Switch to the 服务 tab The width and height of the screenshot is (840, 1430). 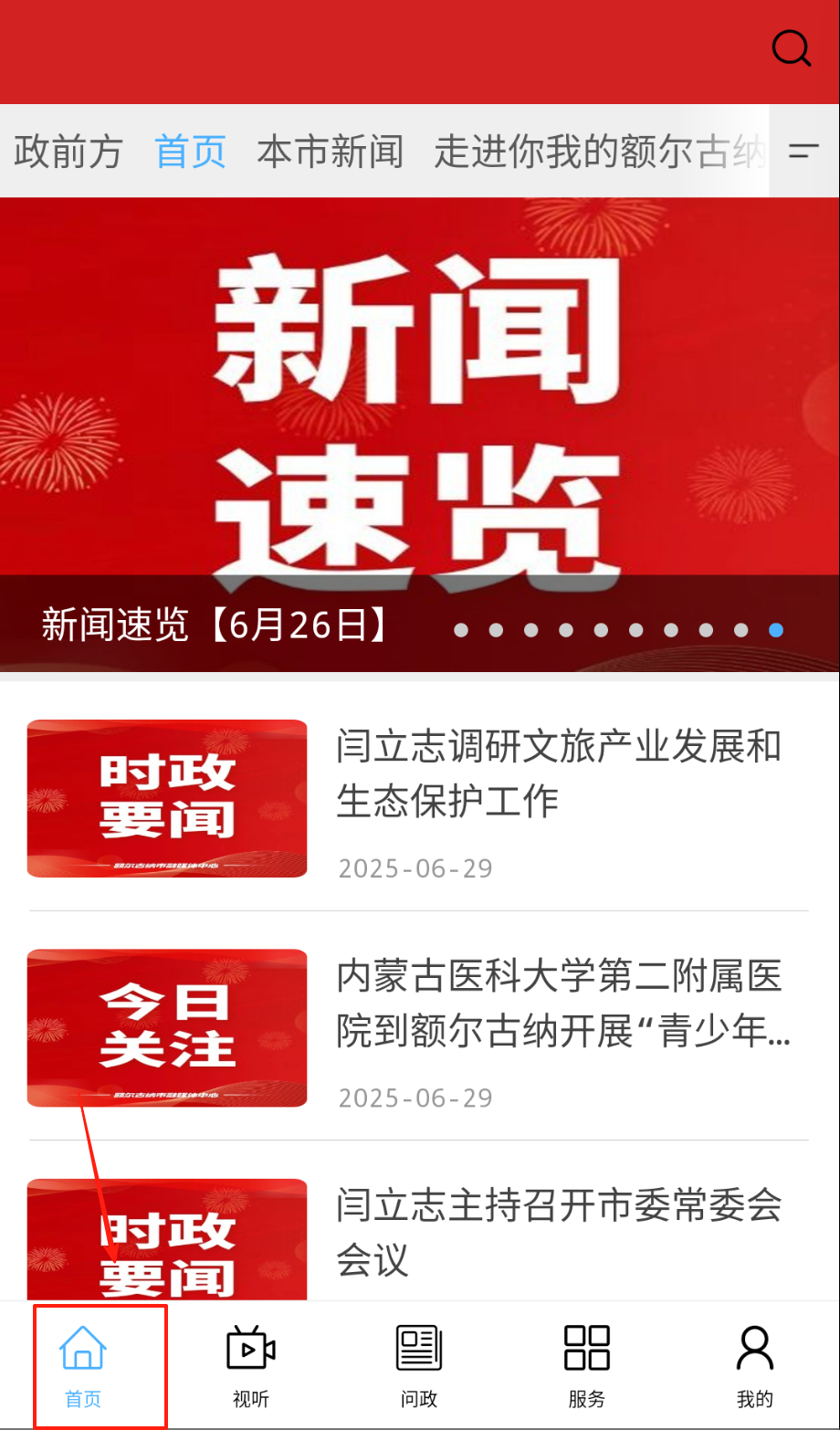tap(586, 1365)
